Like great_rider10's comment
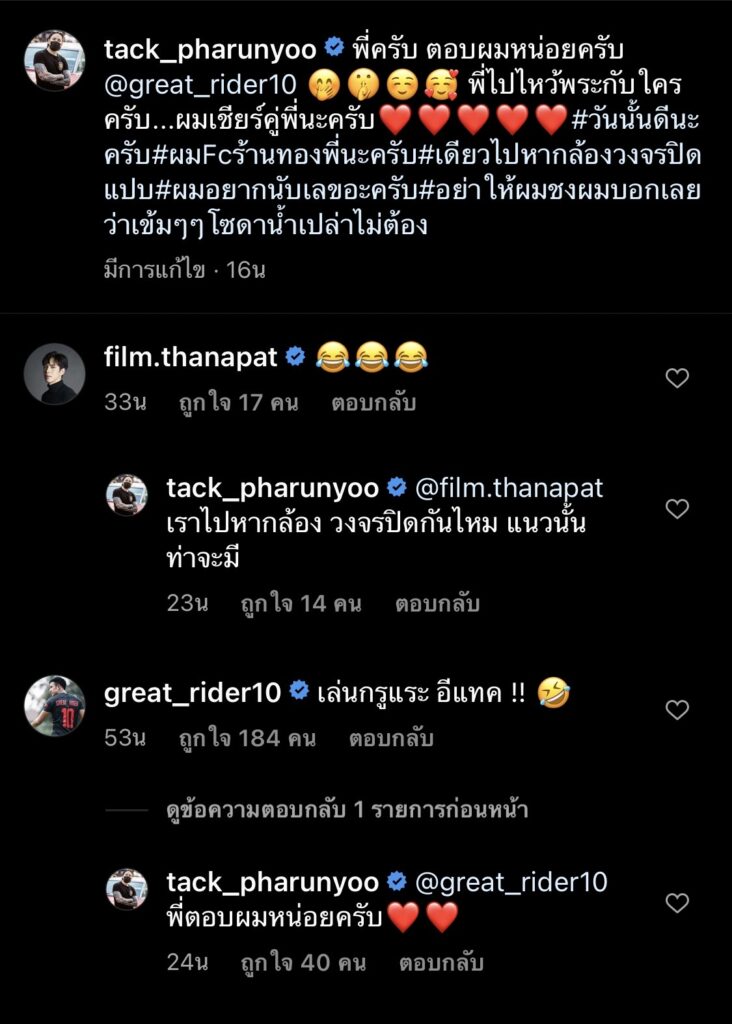 (677, 710)
